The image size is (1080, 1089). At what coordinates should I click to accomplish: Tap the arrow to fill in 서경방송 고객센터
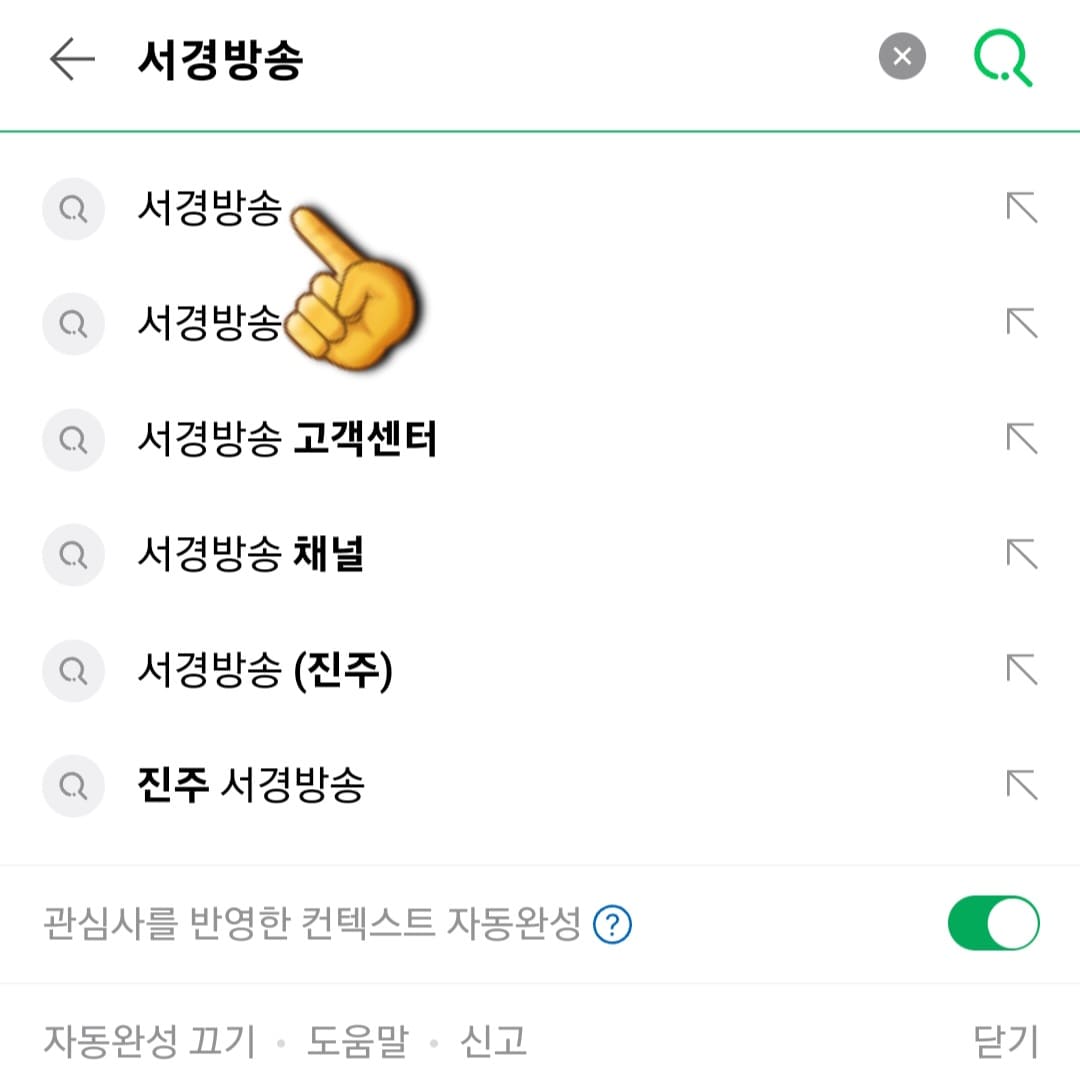pos(1021,440)
